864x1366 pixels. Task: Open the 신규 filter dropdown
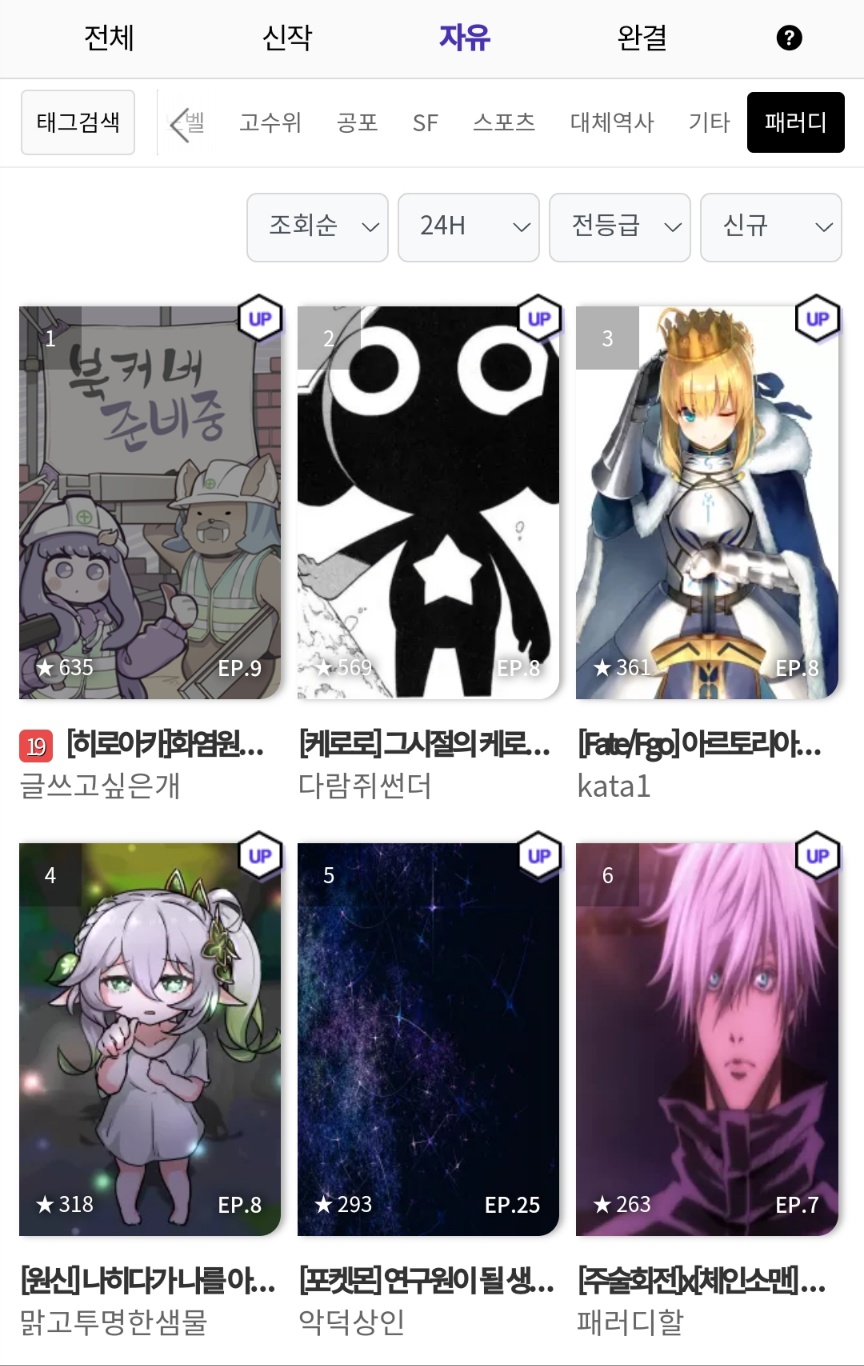click(x=770, y=227)
